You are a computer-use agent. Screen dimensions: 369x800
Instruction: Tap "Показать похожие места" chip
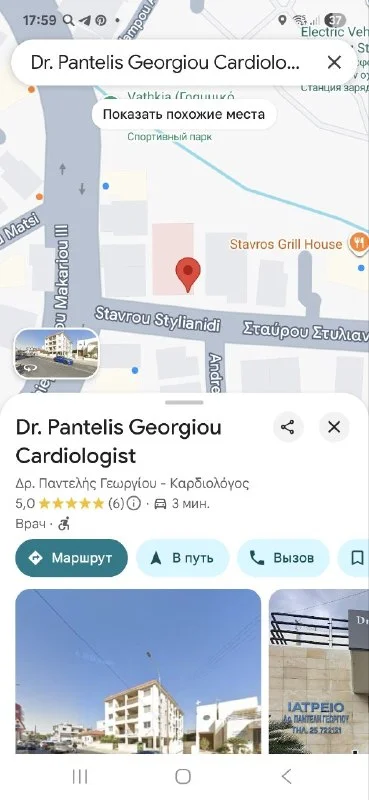pyautogui.click(x=184, y=114)
